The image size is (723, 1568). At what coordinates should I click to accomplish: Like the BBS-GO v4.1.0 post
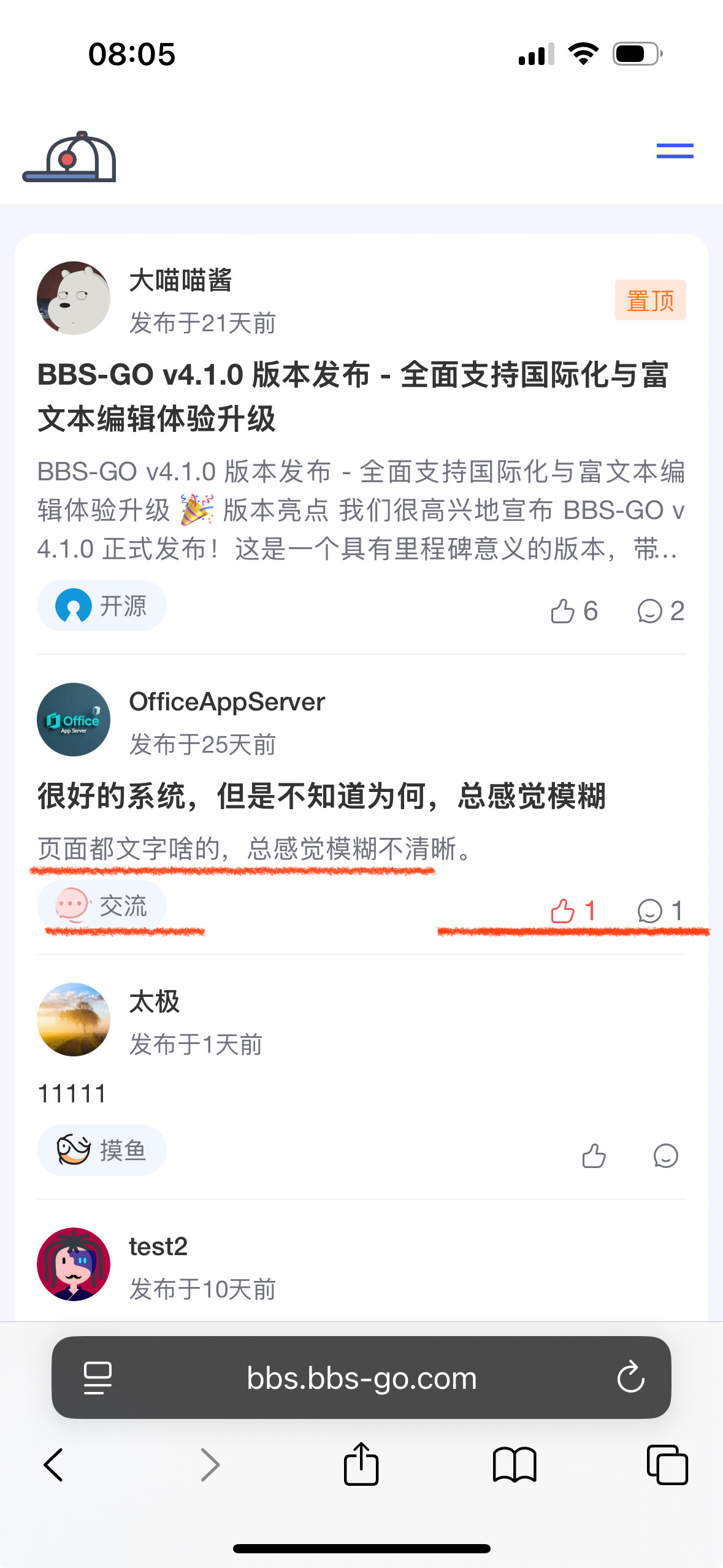[573, 611]
